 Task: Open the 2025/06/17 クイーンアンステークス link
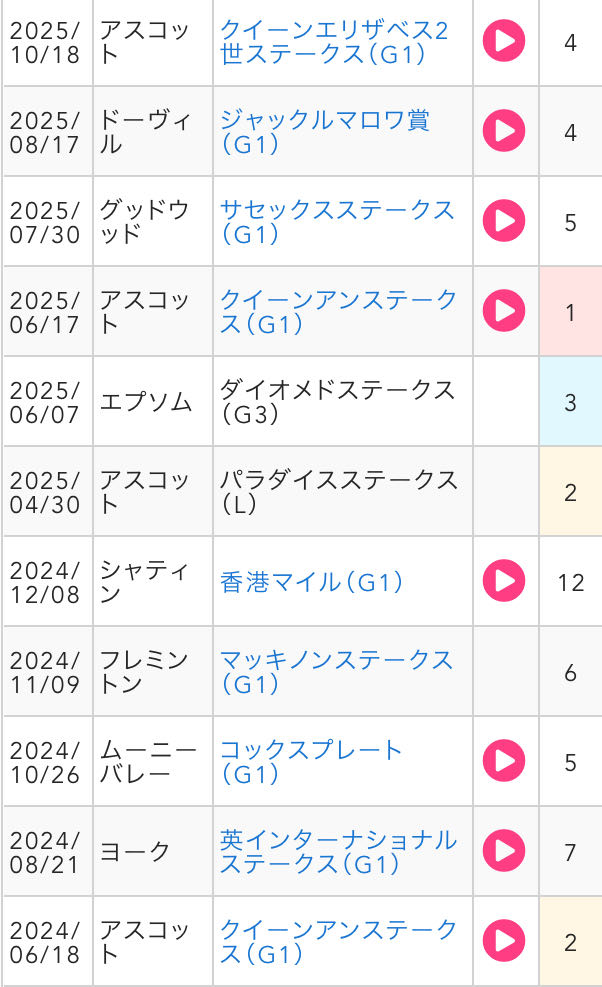[338, 311]
